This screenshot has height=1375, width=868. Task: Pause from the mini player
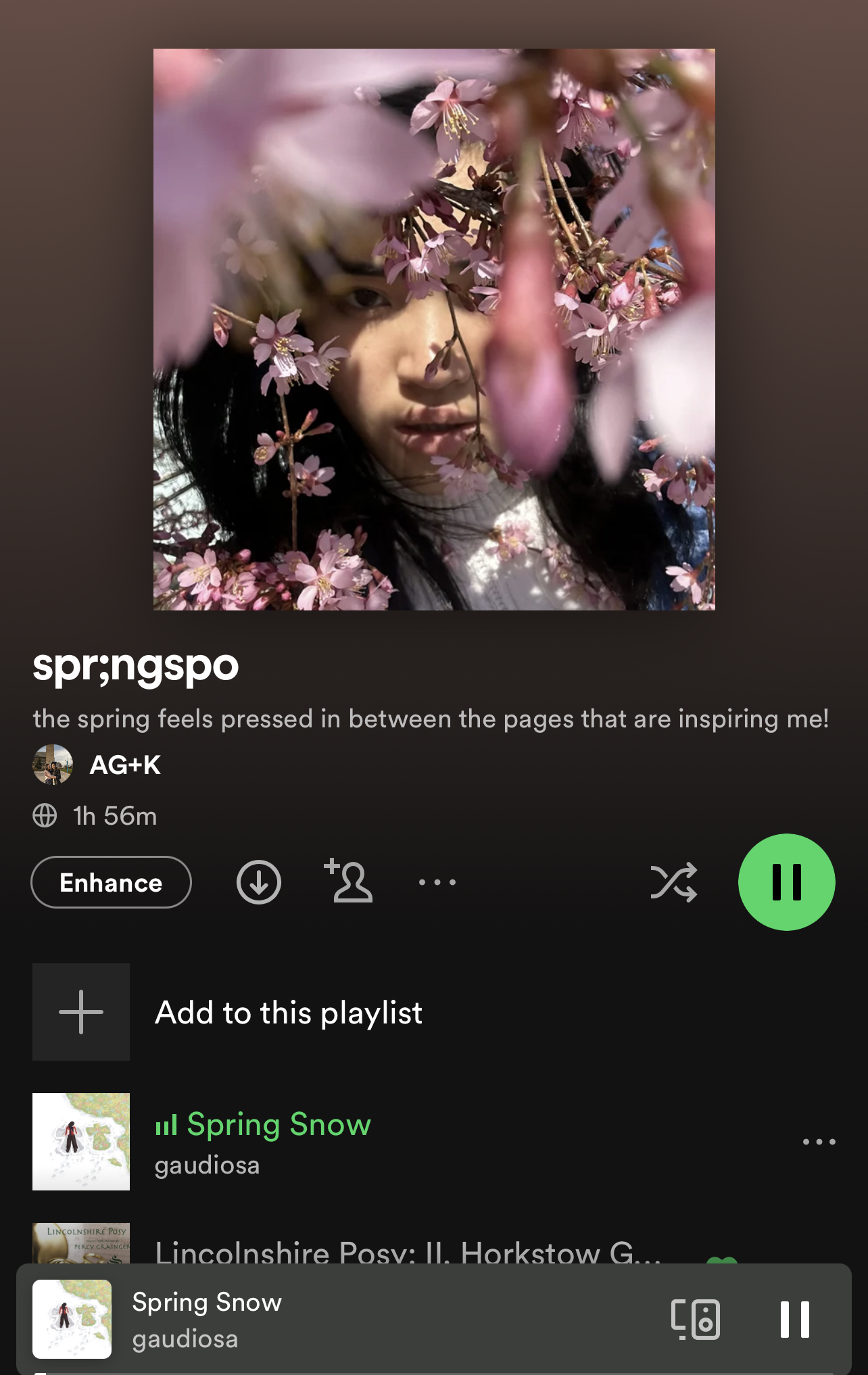(x=794, y=1319)
